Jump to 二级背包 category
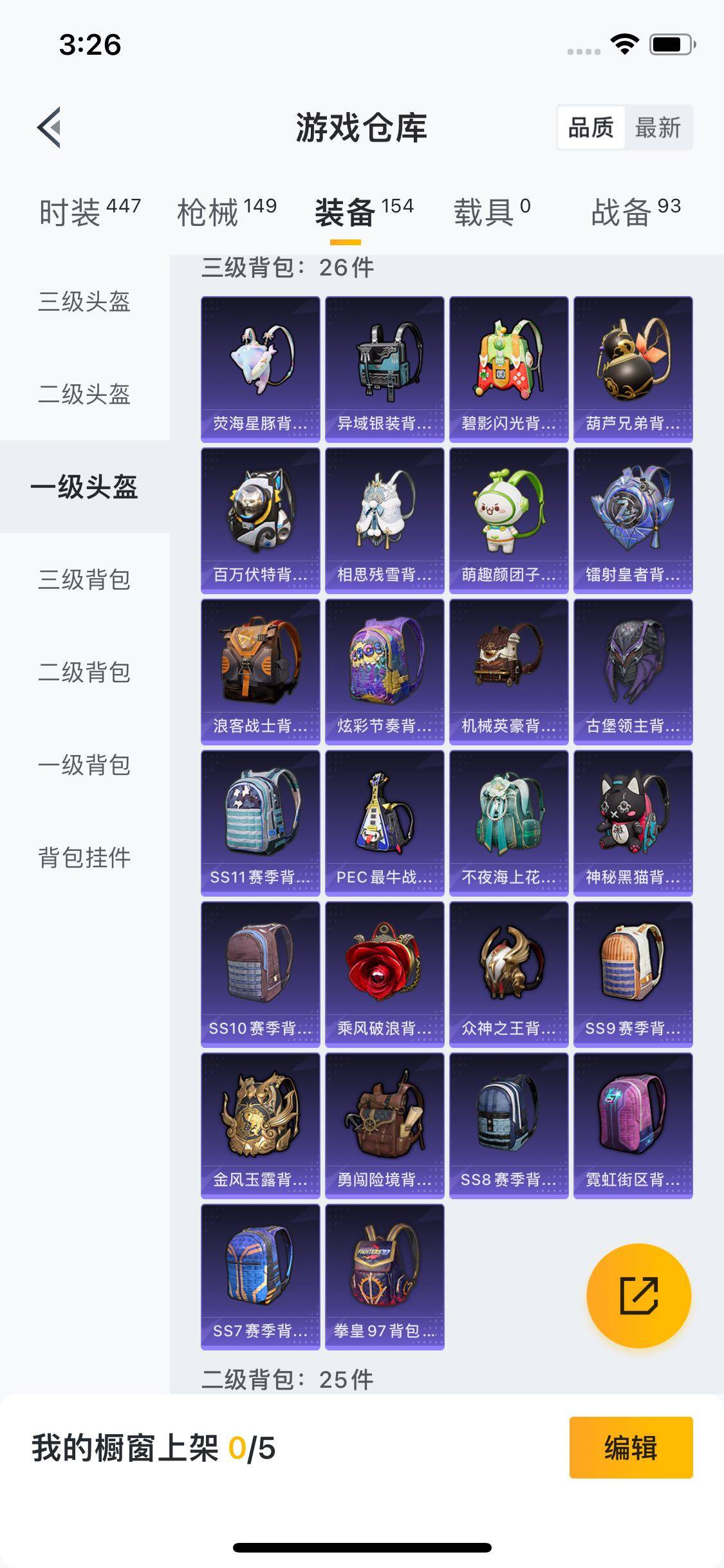This screenshot has width=724, height=1568. point(84,672)
